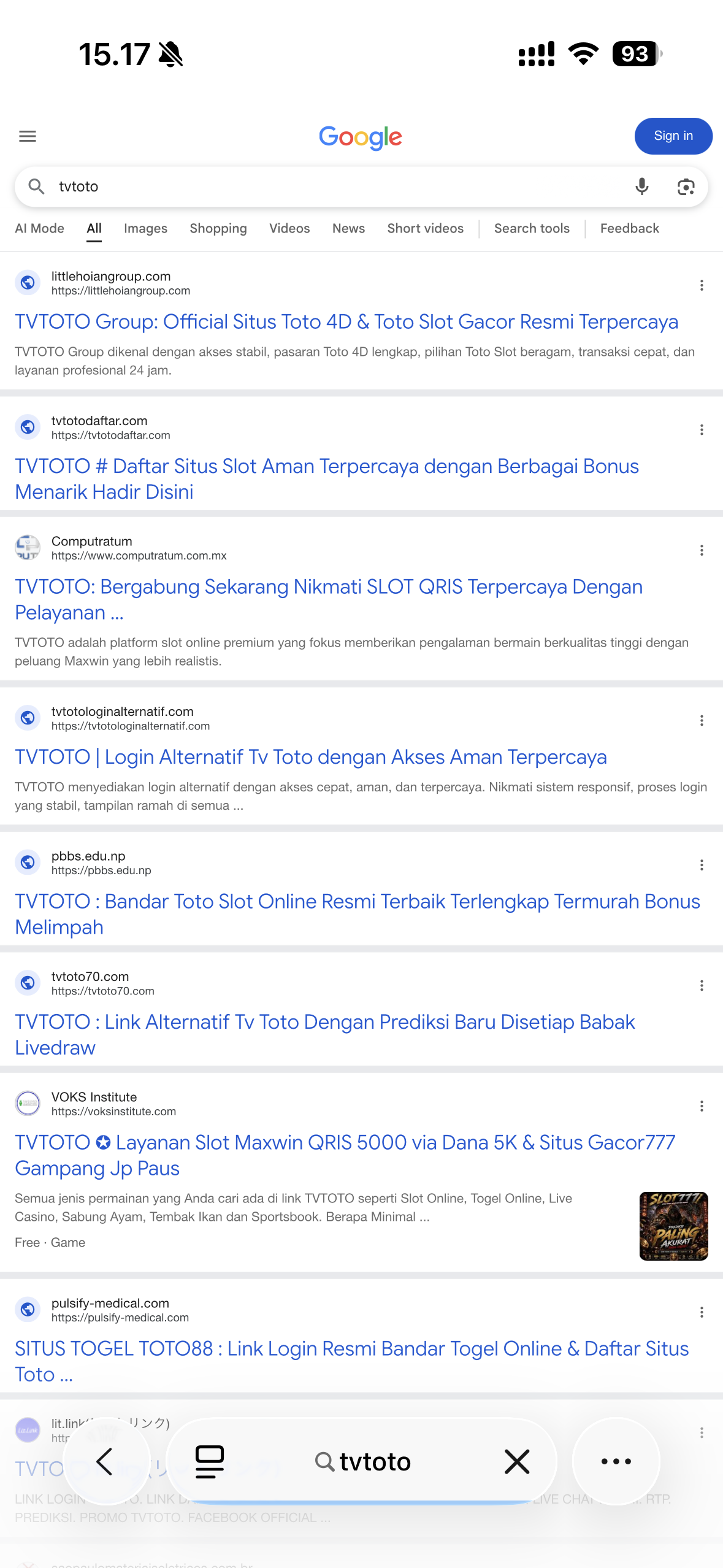Switch to AI Mode tab
Screen dimensions: 723x1568
(39, 228)
